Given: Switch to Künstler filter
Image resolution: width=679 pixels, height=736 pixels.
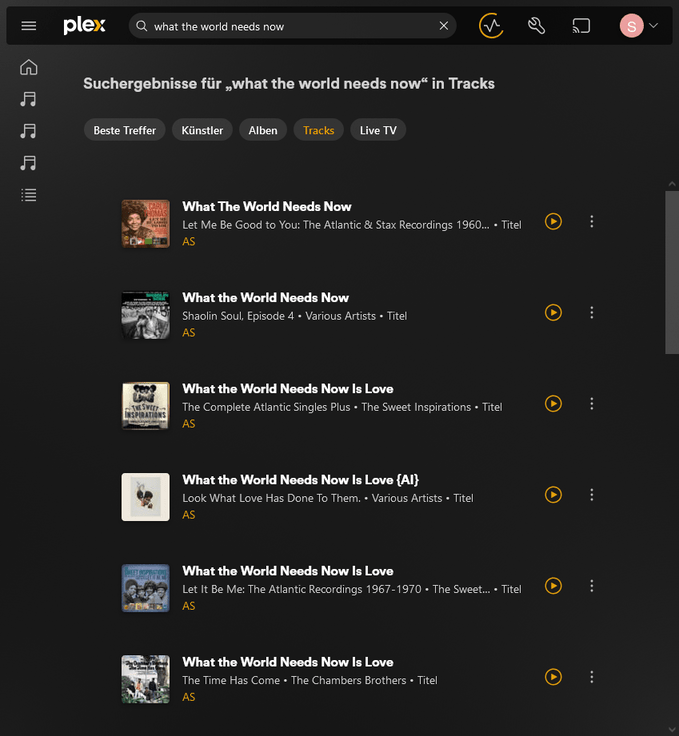Looking at the screenshot, I should [x=203, y=130].
